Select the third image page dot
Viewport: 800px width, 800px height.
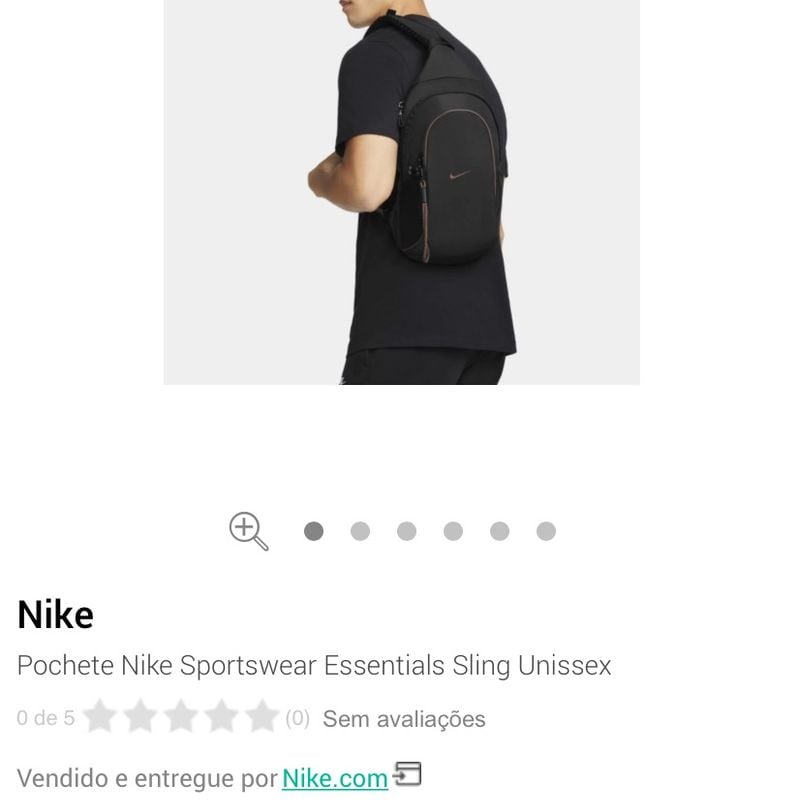pyautogui.click(x=406, y=531)
